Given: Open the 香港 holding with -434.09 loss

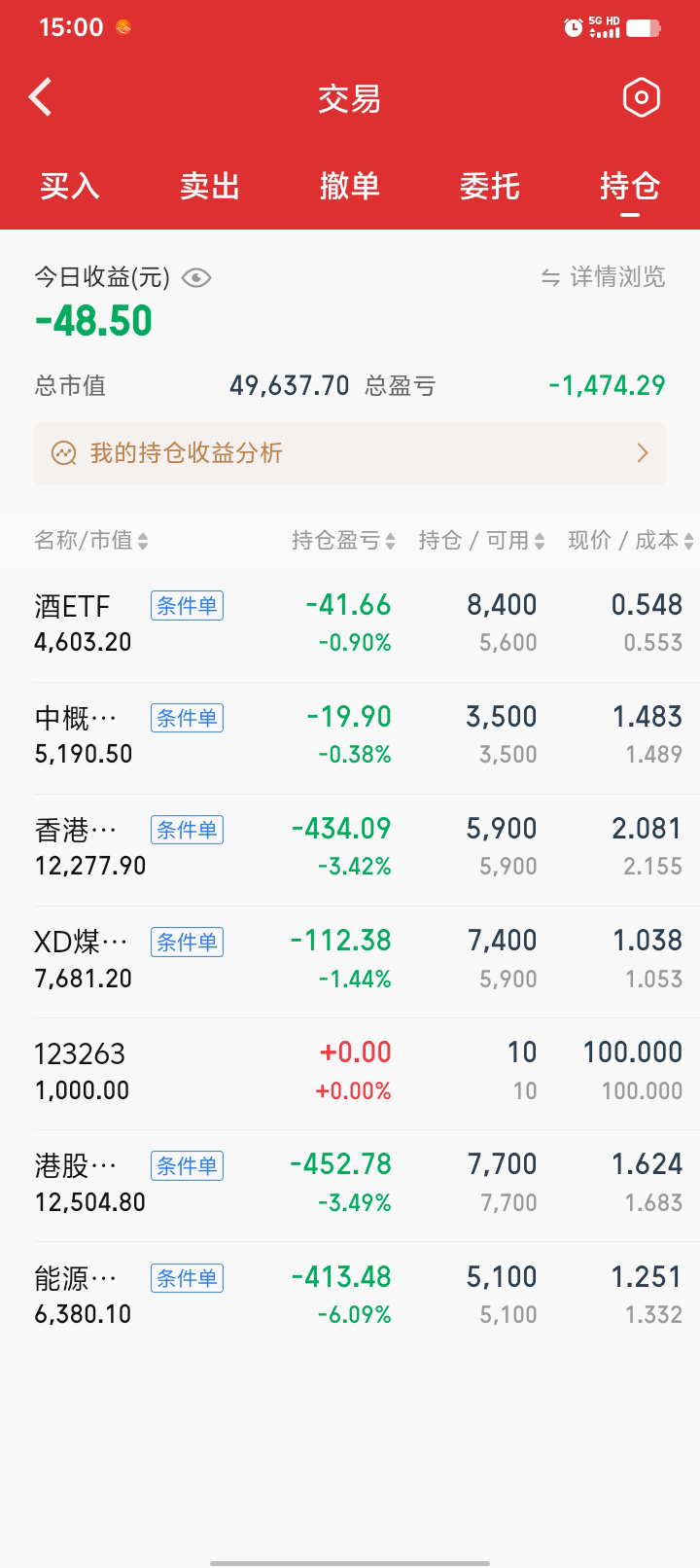Looking at the screenshot, I should click(350, 847).
